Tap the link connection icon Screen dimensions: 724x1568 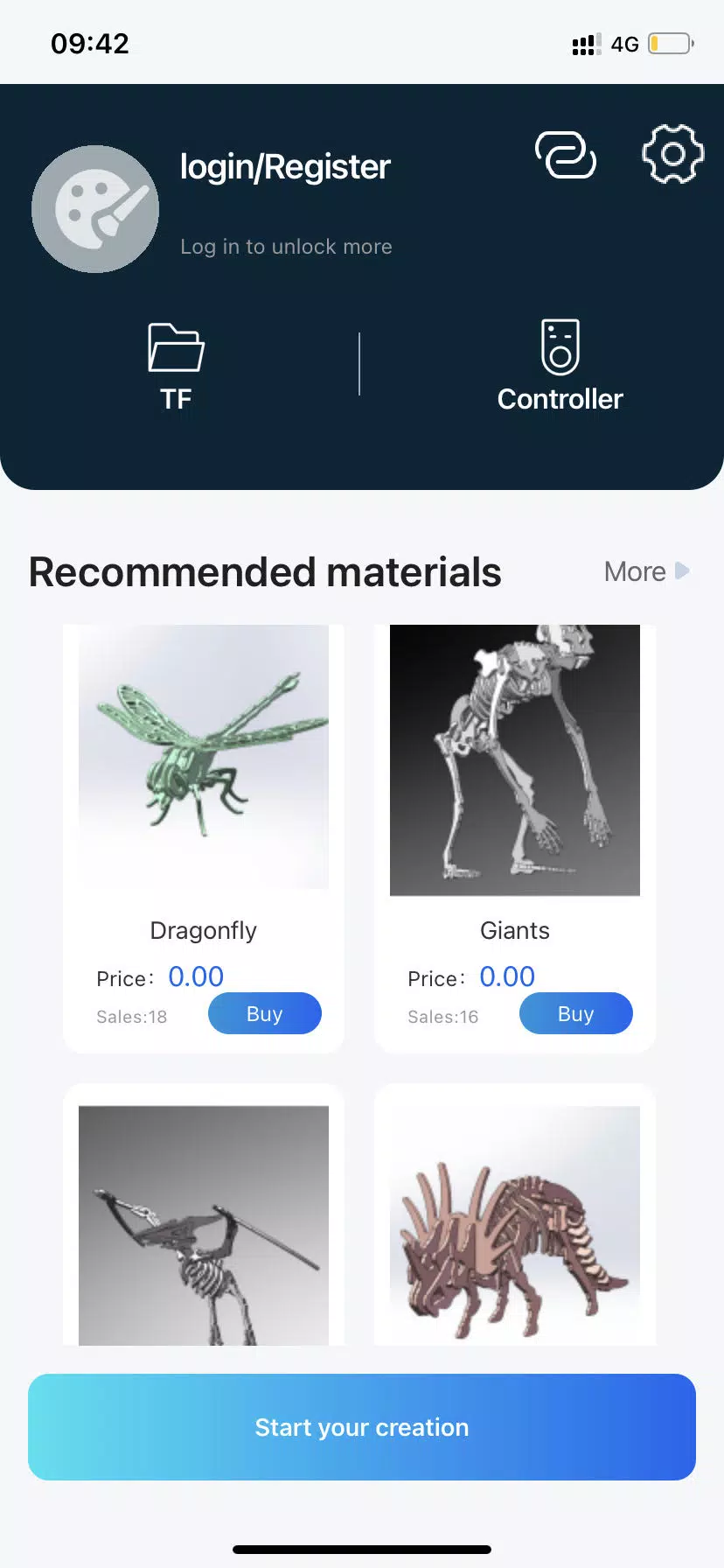pyautogui.click(x=566, y=155)
